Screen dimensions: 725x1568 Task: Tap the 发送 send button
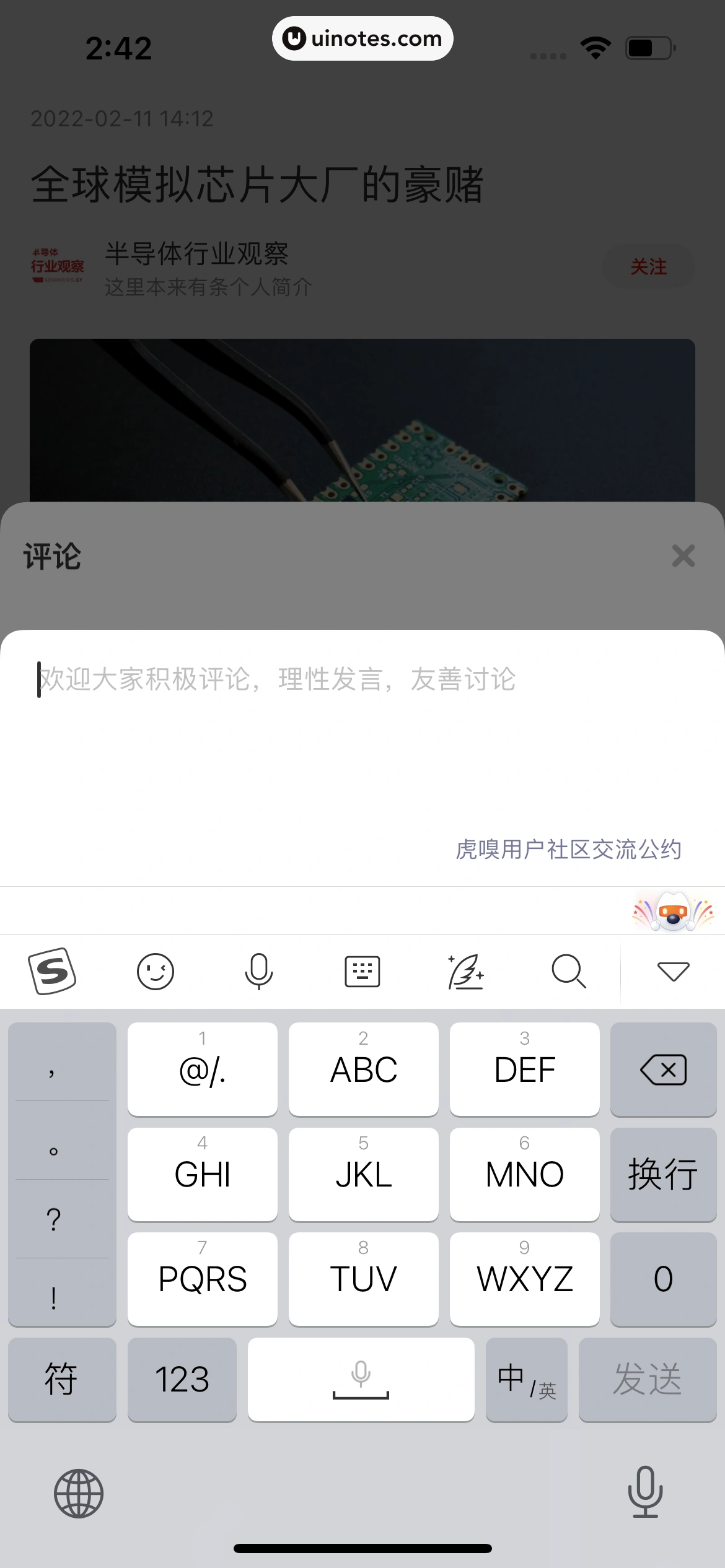(646, 1380)
